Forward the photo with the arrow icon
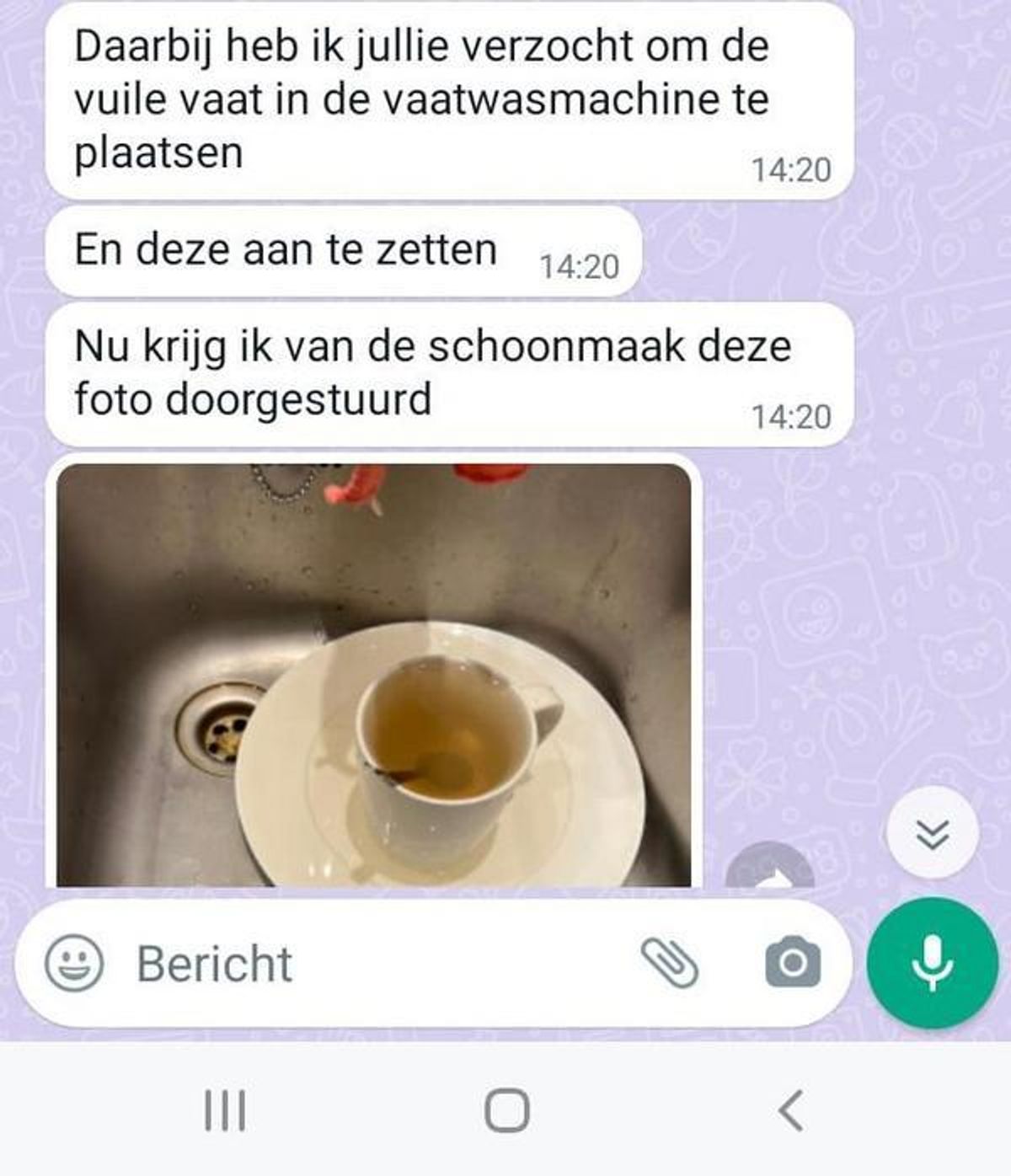 click(x=769, y=868)
